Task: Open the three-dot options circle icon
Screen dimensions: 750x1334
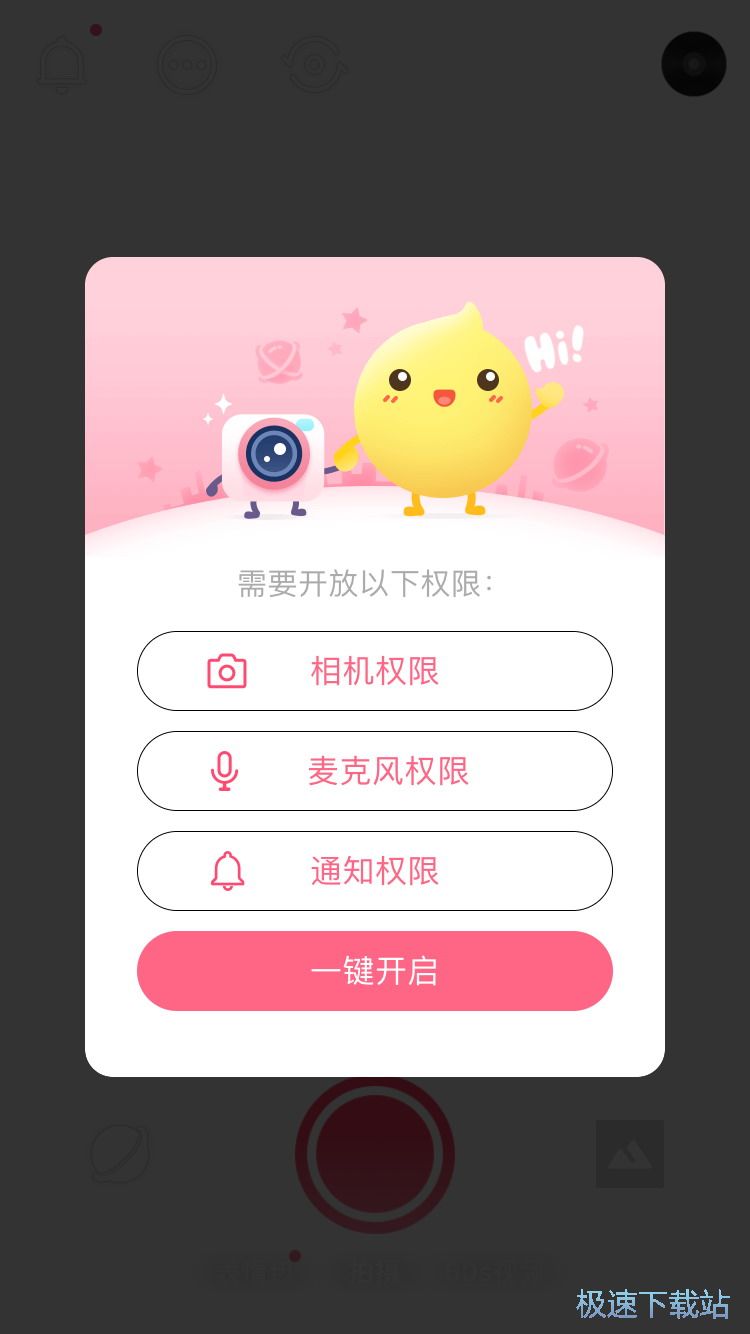Action: [x=187, y=63]
